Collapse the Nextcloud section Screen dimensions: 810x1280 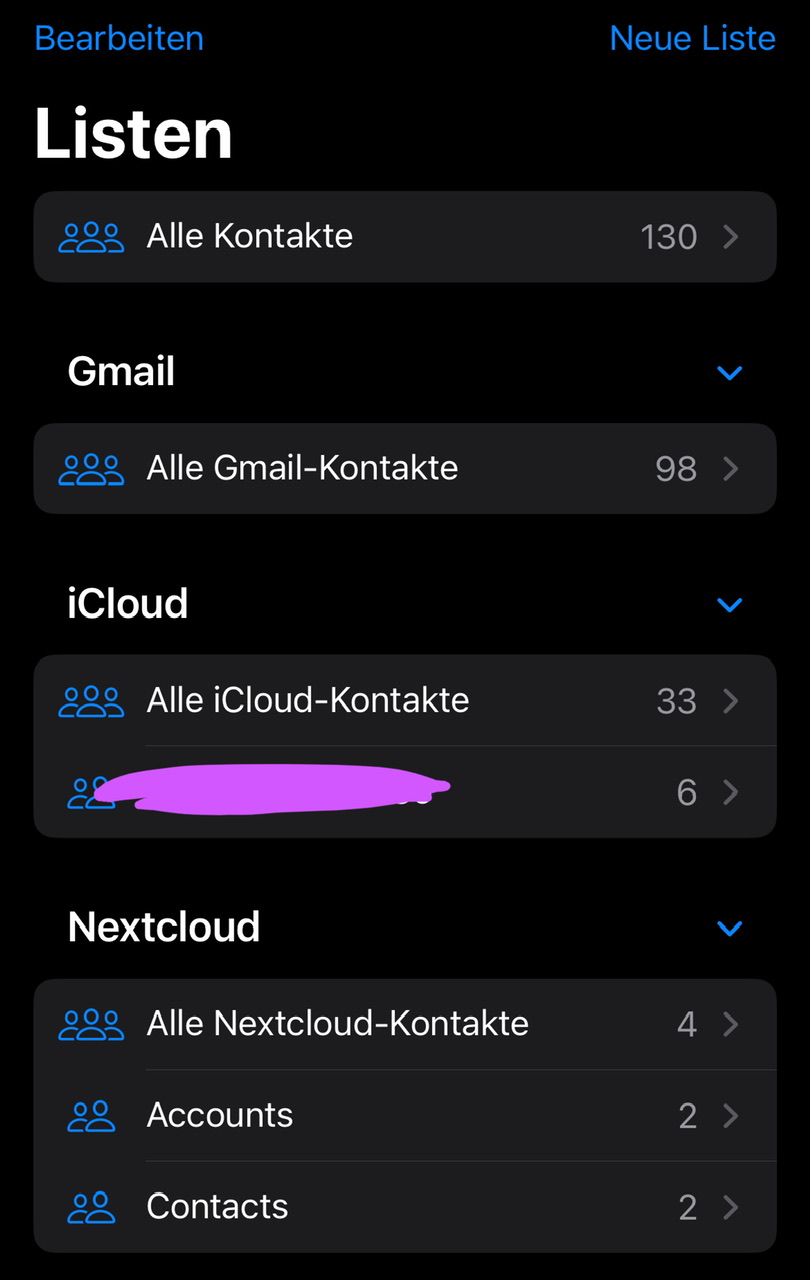tap(730, 929)
